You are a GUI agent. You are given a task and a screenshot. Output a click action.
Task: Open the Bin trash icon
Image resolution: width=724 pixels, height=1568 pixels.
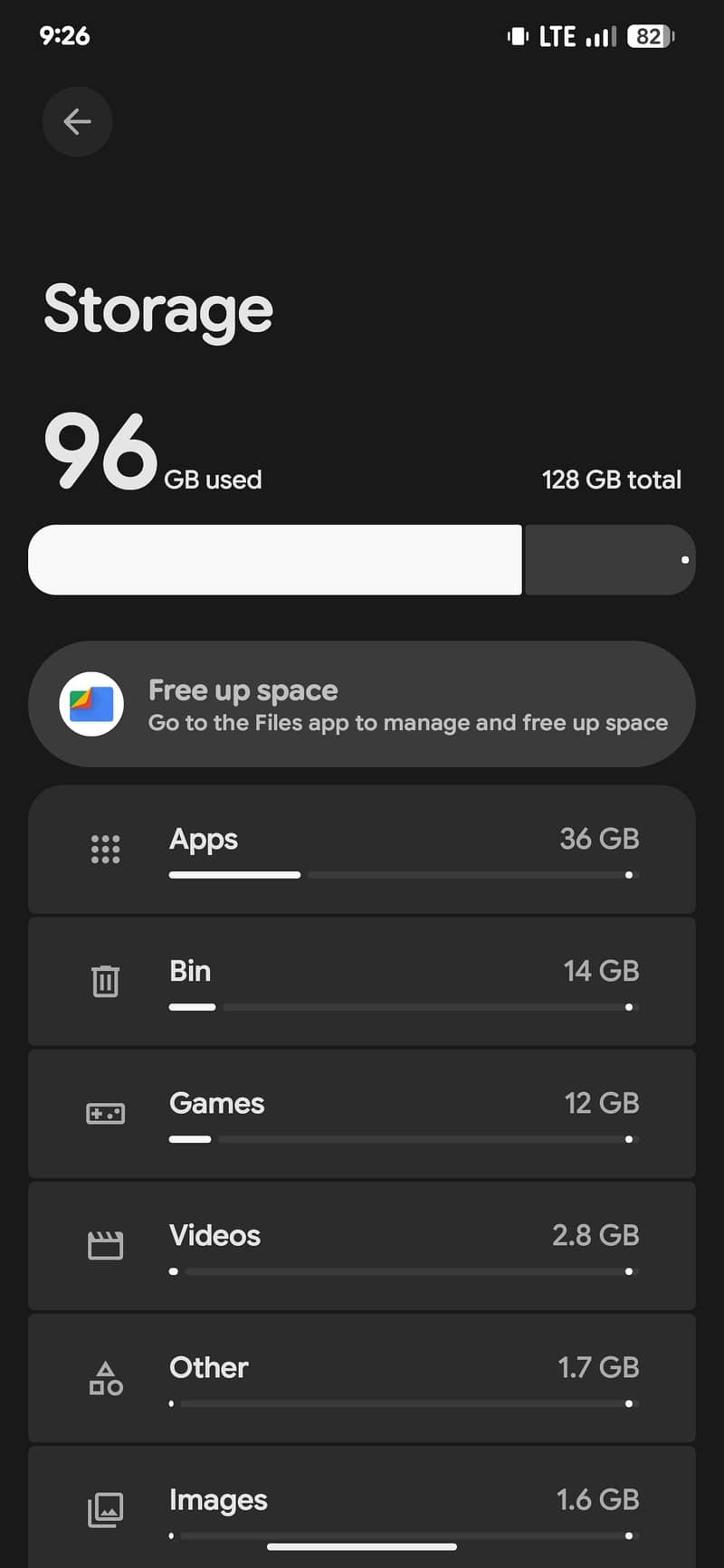106,981
